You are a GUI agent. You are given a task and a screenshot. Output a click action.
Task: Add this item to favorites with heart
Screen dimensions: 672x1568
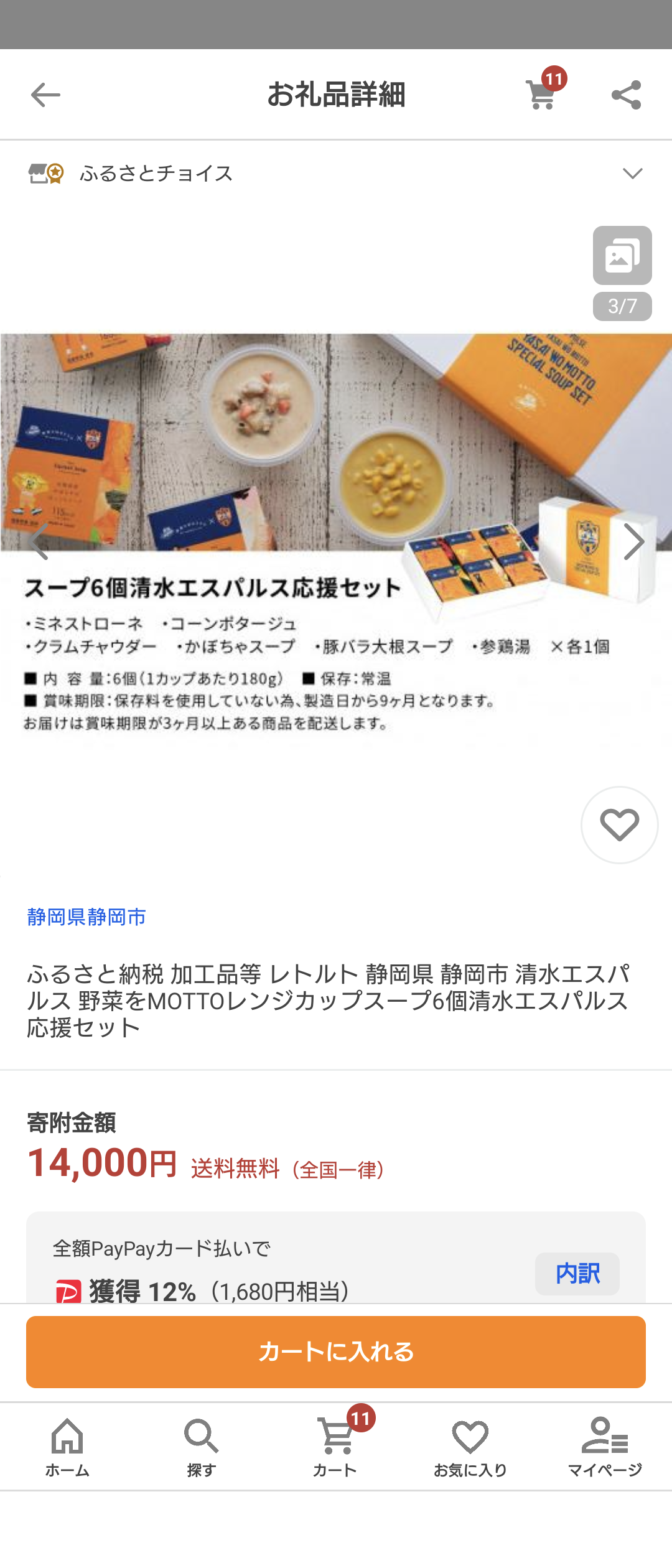[x=619, y=825]
